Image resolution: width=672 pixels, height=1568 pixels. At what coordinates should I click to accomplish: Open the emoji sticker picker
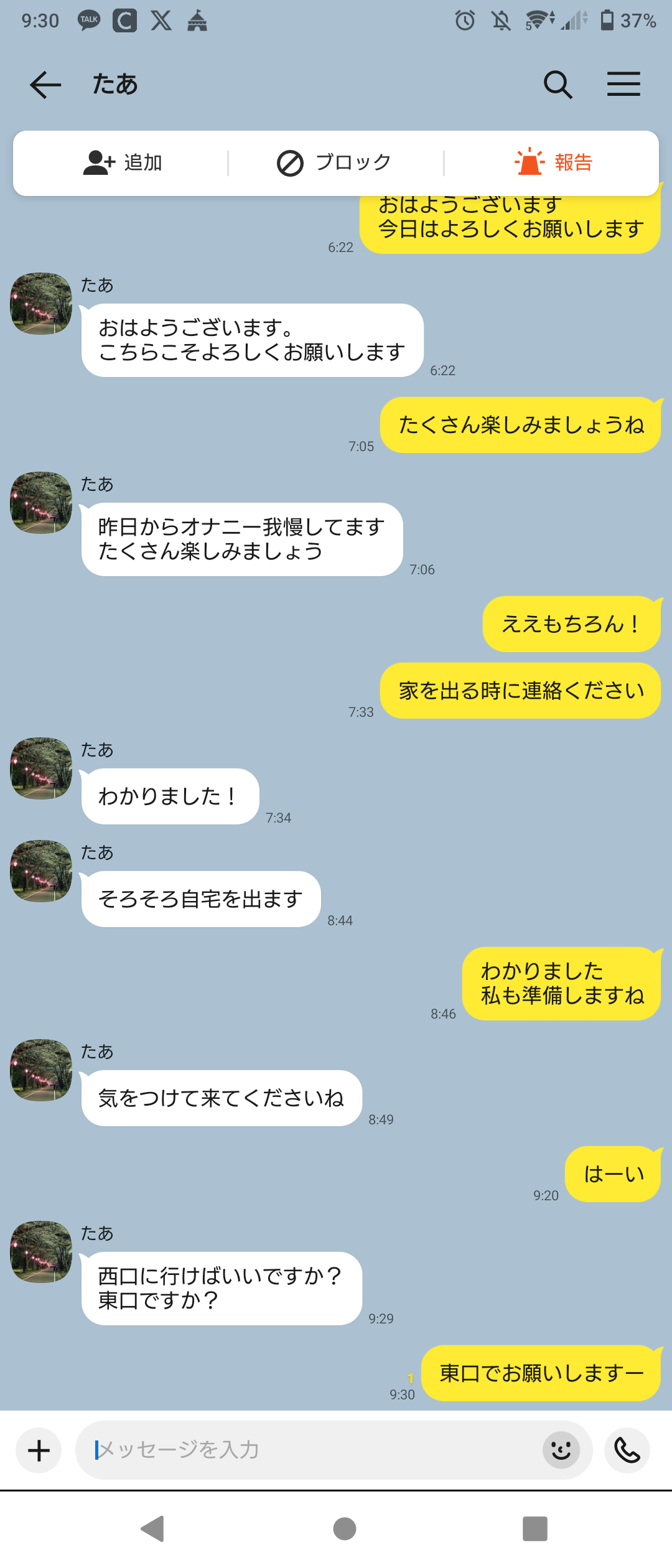click(x=561, y=1450)
